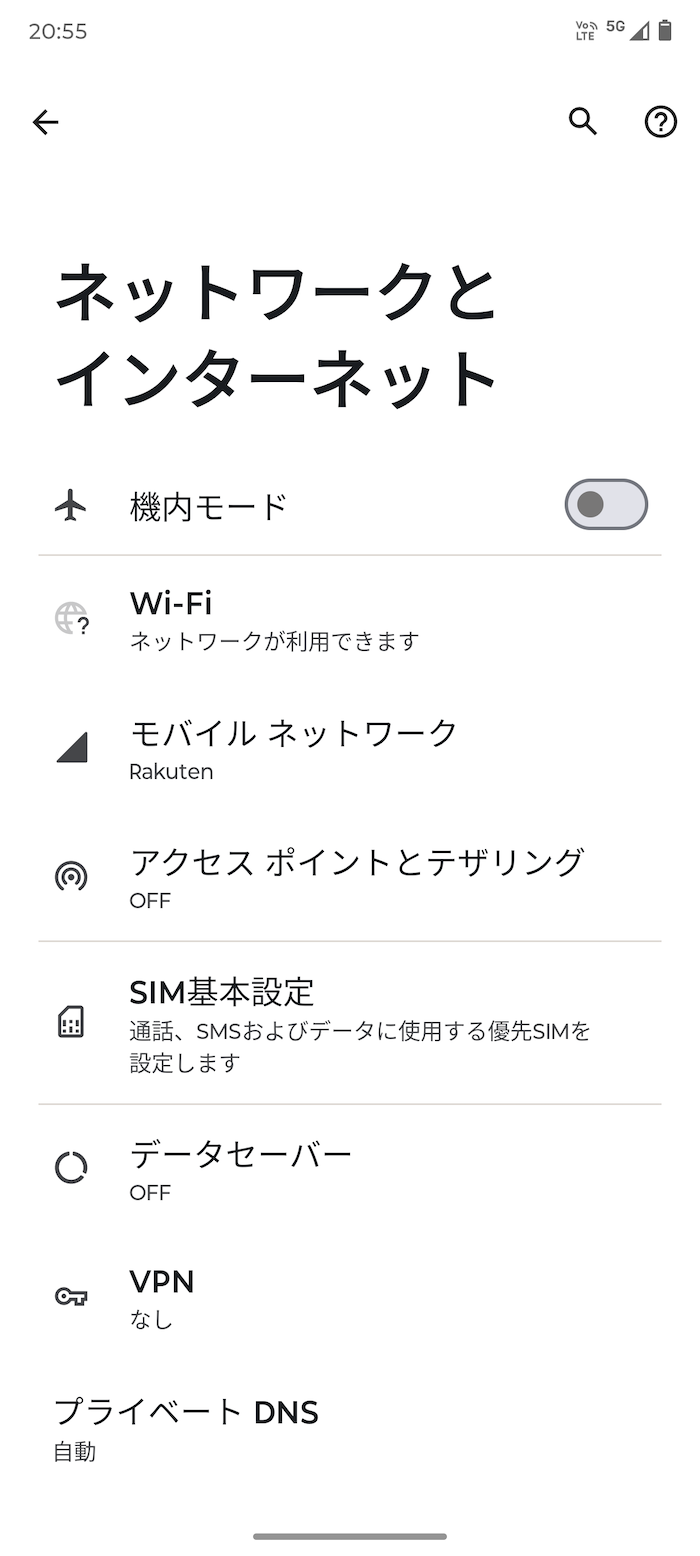Open VPN settings
This screenshot has height=1556, width=700.
350,1297
